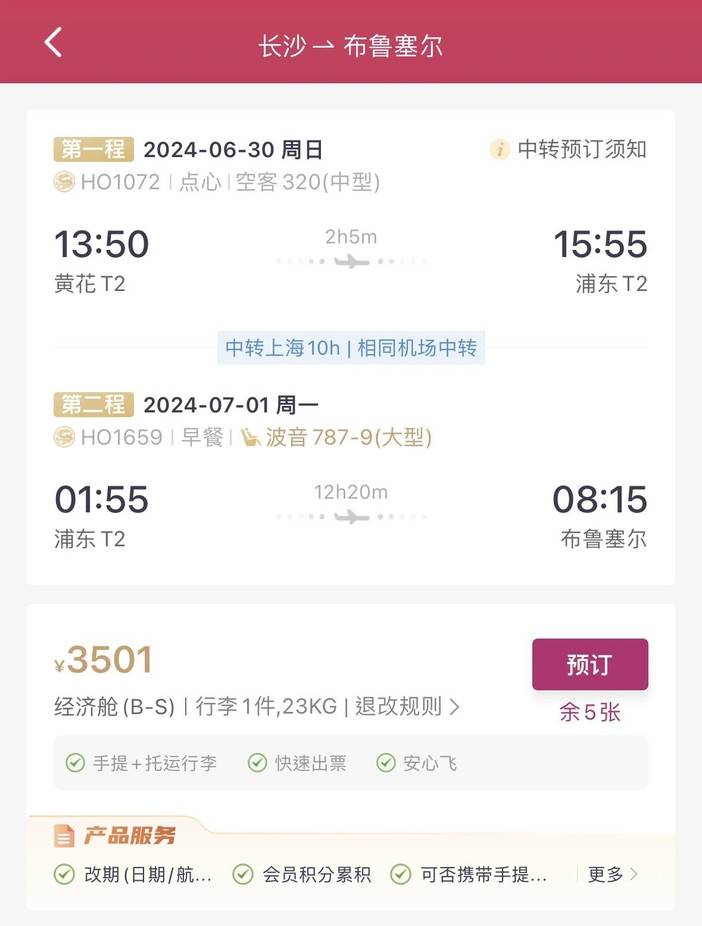Open 中转预订须知 transfer booking notice
702x926 pixels.
click(568, 149)
